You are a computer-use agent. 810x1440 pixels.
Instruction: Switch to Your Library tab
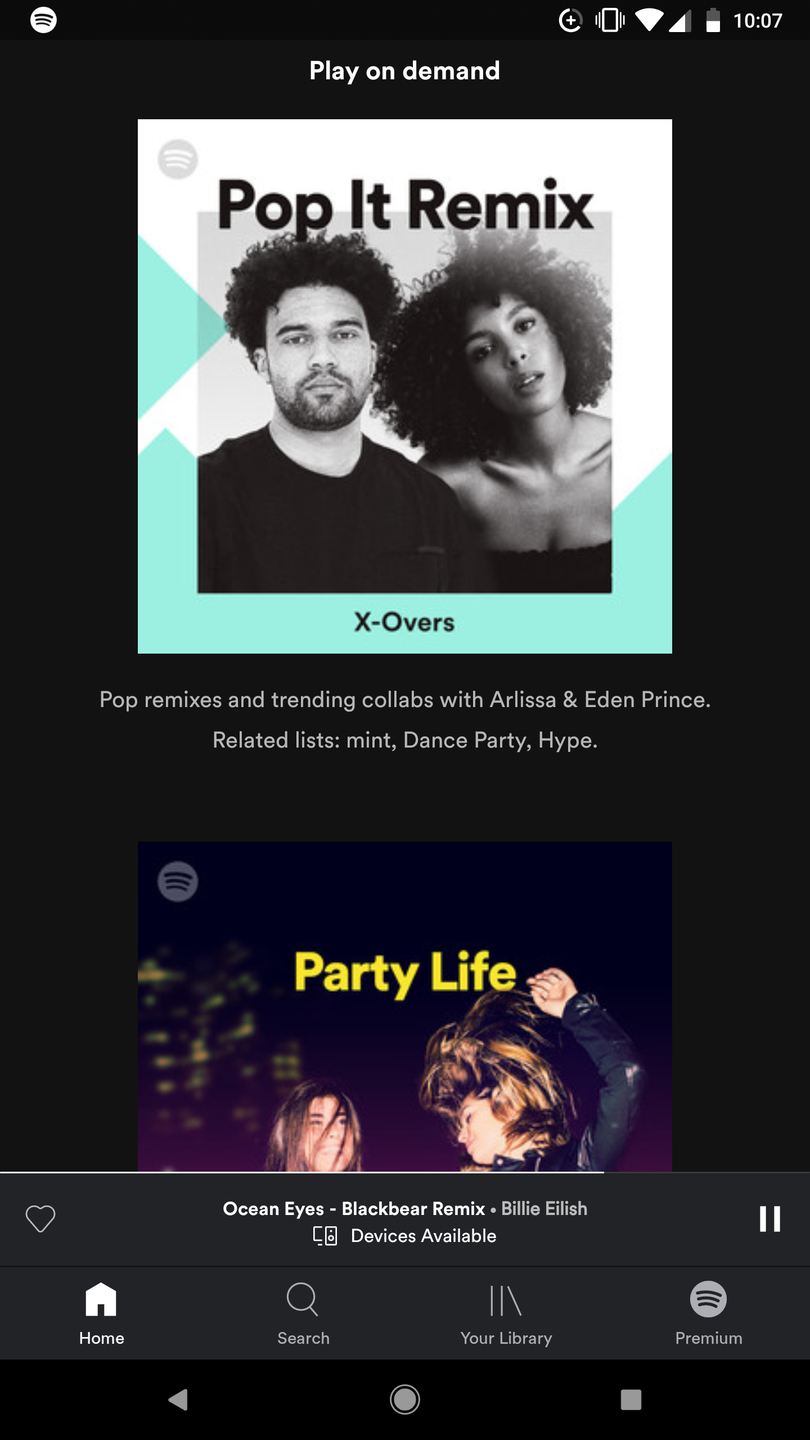(505, 1314)
